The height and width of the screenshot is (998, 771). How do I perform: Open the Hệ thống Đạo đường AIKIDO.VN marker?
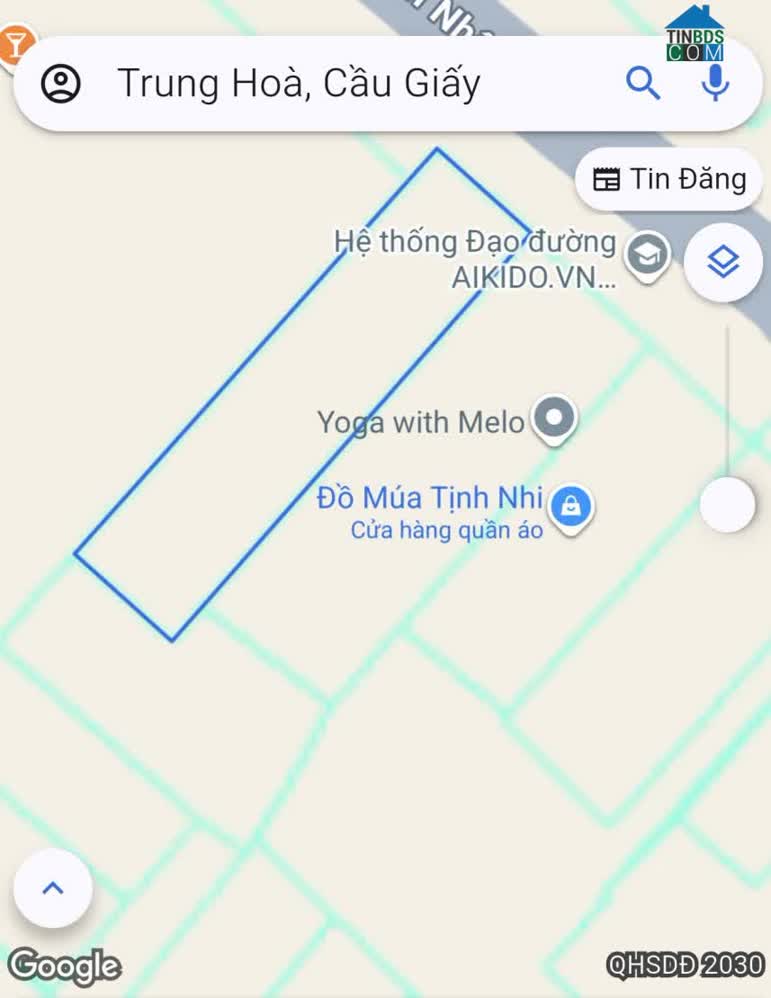(x=647, y=256)
